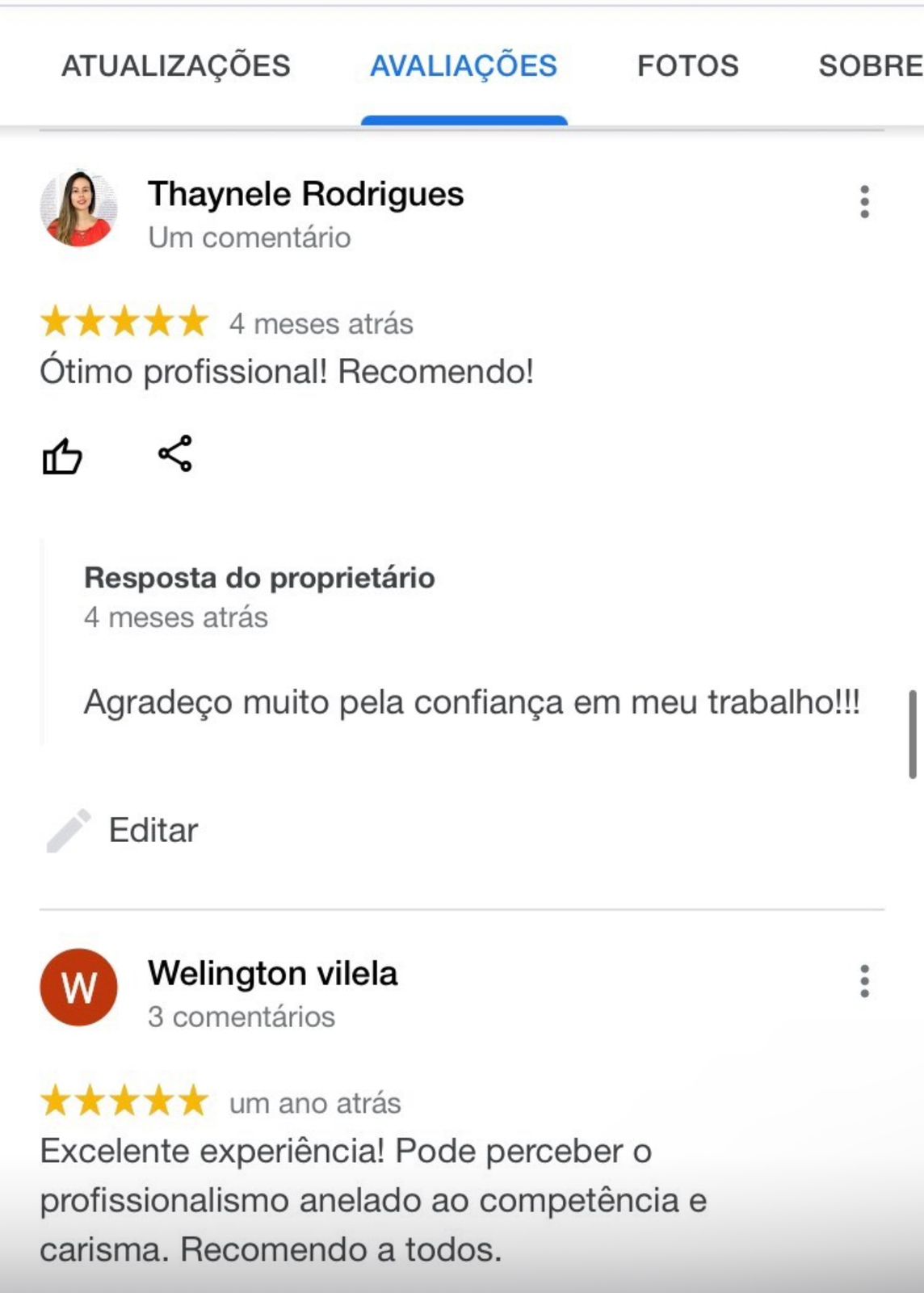Open Welington vilela's profile avatar

point(78,987)
